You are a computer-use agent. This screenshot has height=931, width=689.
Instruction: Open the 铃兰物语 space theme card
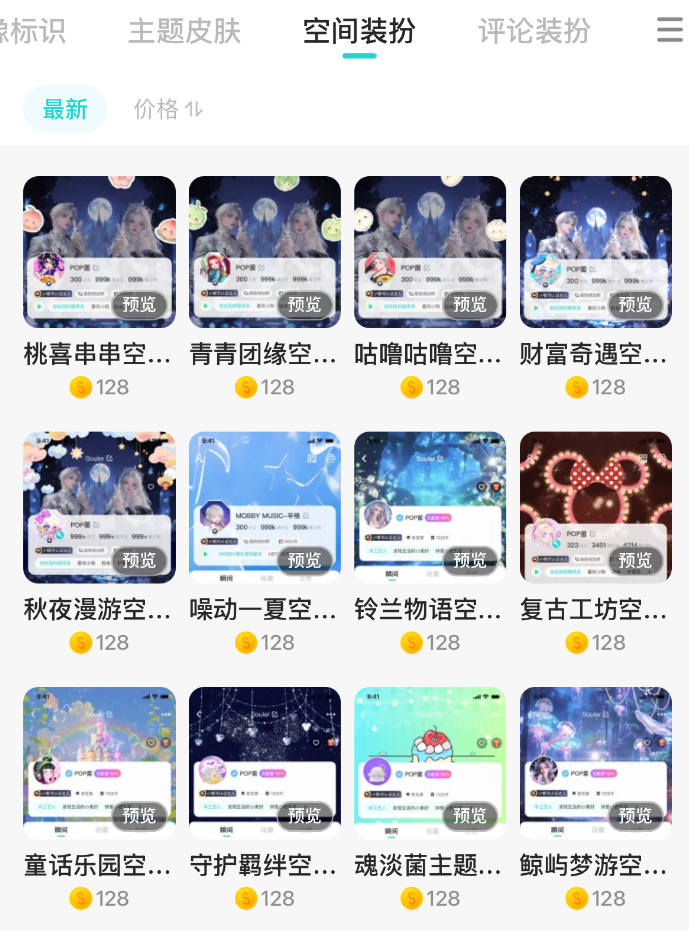tap(430, 506)
